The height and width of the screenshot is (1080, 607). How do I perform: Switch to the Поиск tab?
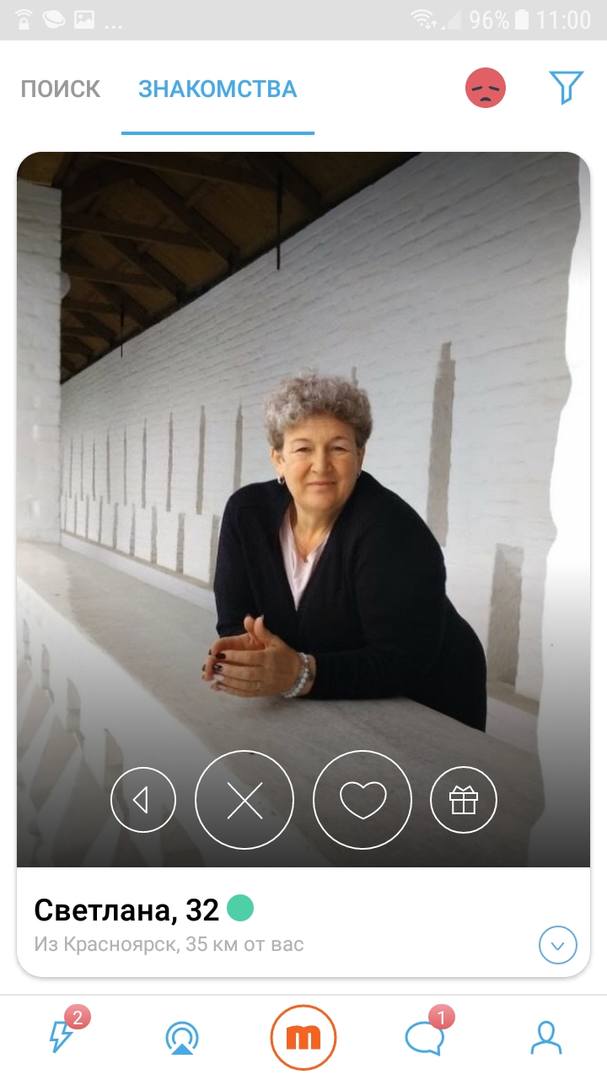(60, 88)
